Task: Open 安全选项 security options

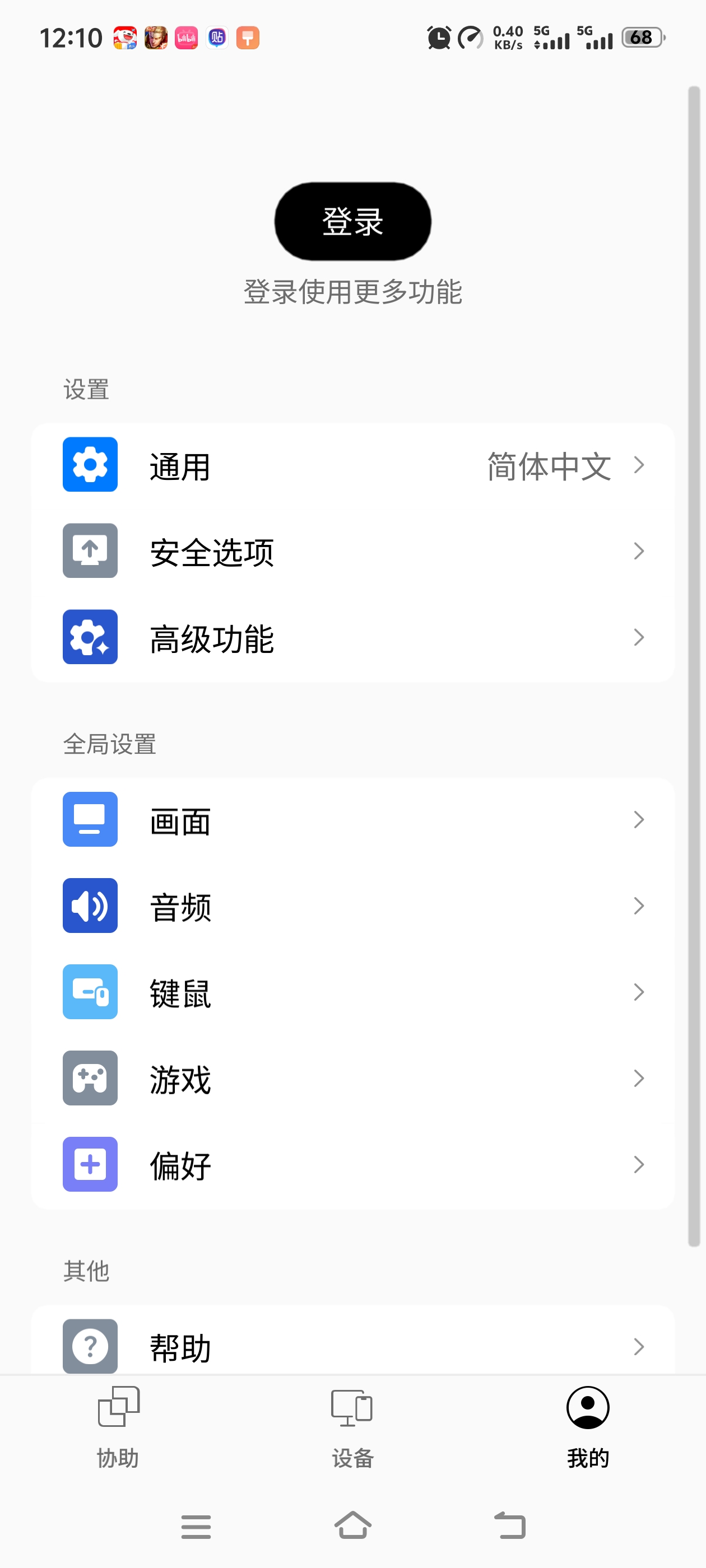Action: (352, 552)
